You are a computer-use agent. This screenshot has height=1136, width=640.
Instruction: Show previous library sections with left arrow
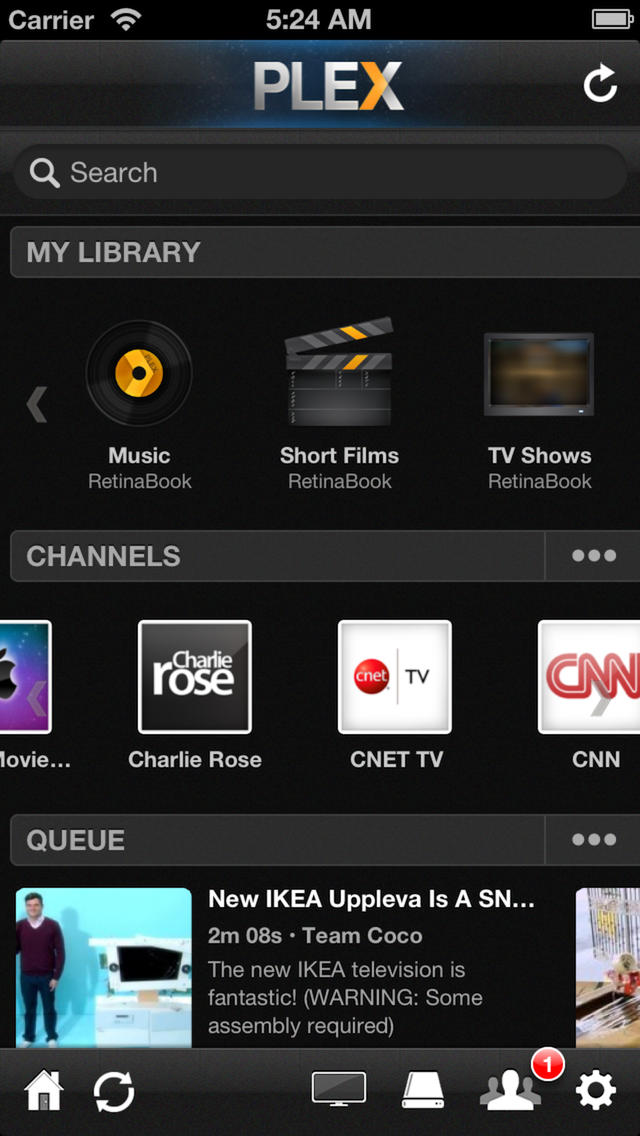click(37, 405)
